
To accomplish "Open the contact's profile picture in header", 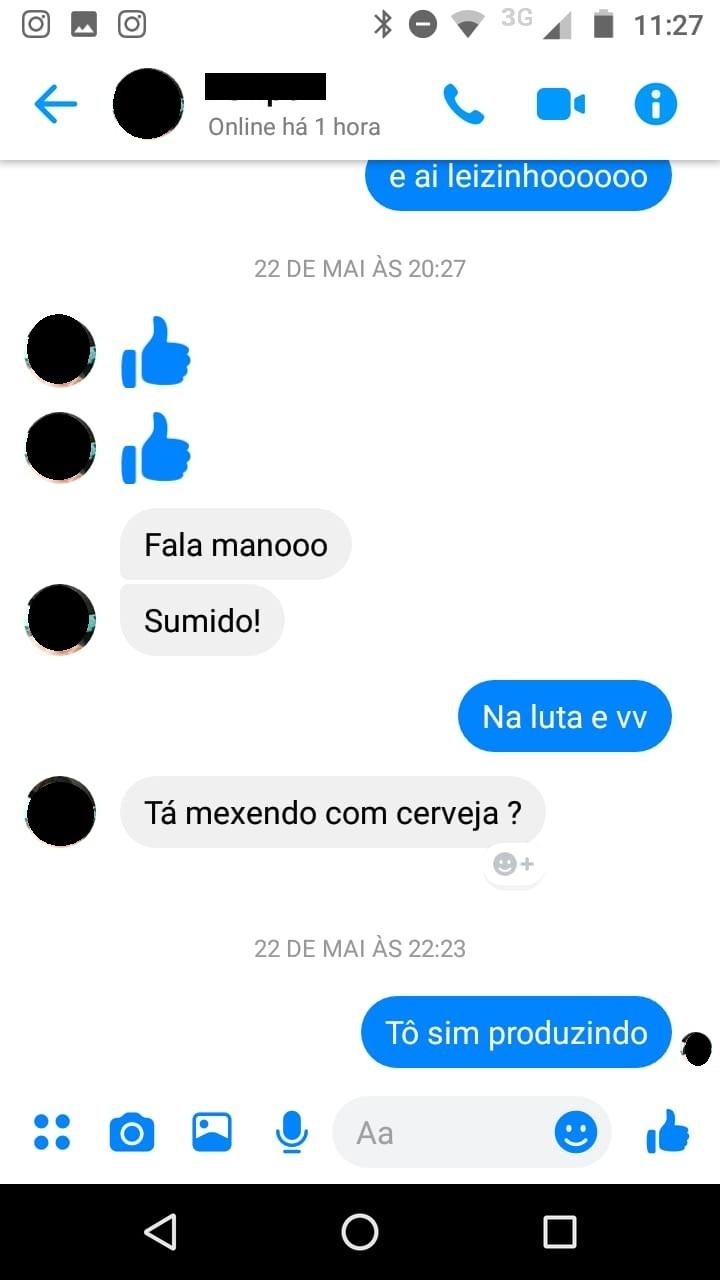I will (148, 104).
